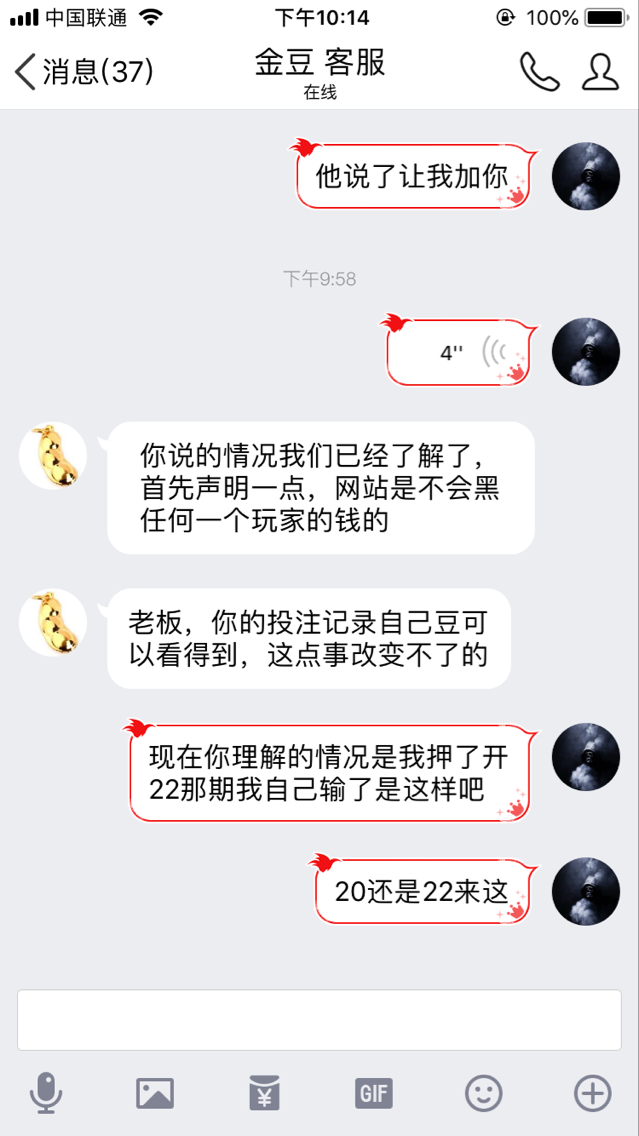Viewport: 639px width, 1136px height.
Task: Open the contact profile icon
Action: pyautogui.click(x=600, y=71)
